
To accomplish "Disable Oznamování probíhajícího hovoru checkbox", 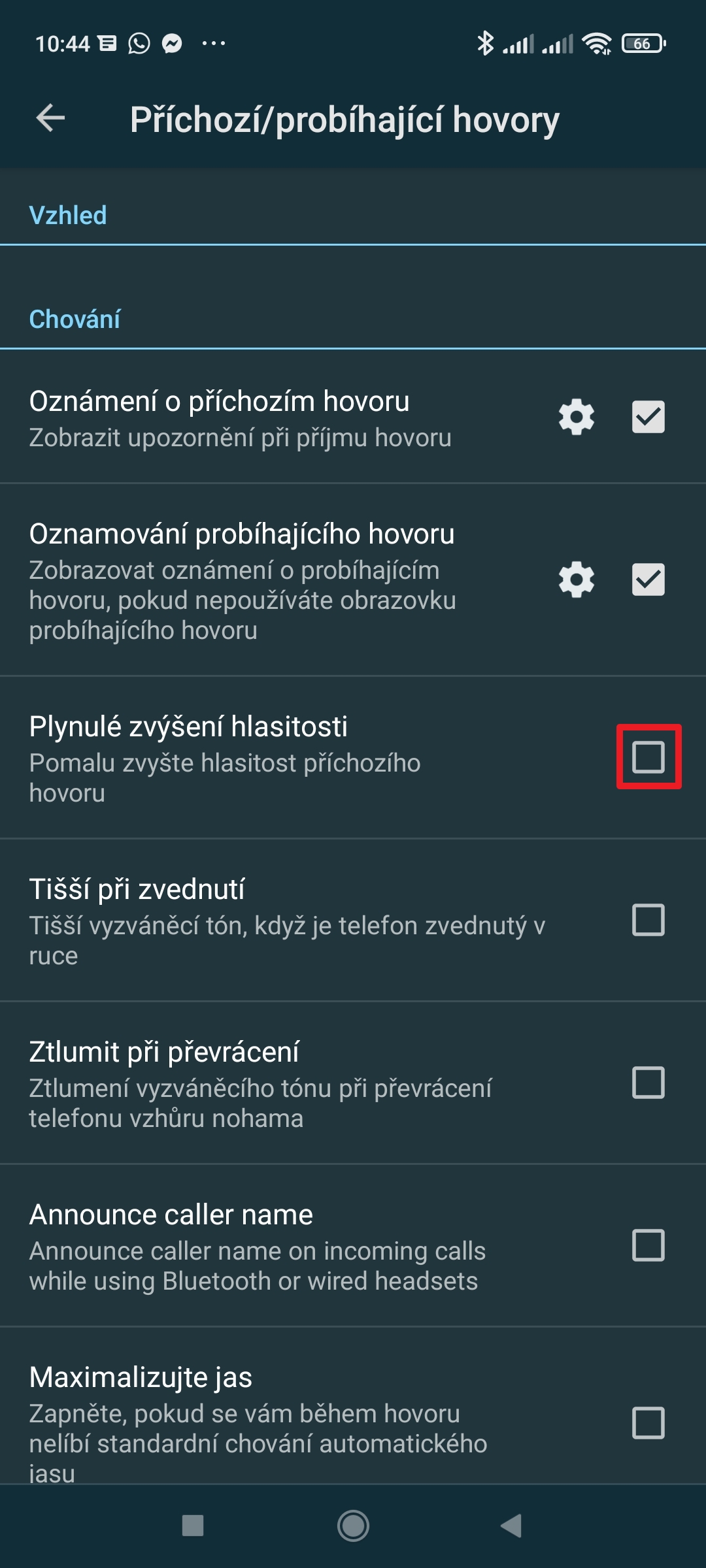I will (648, 580).
